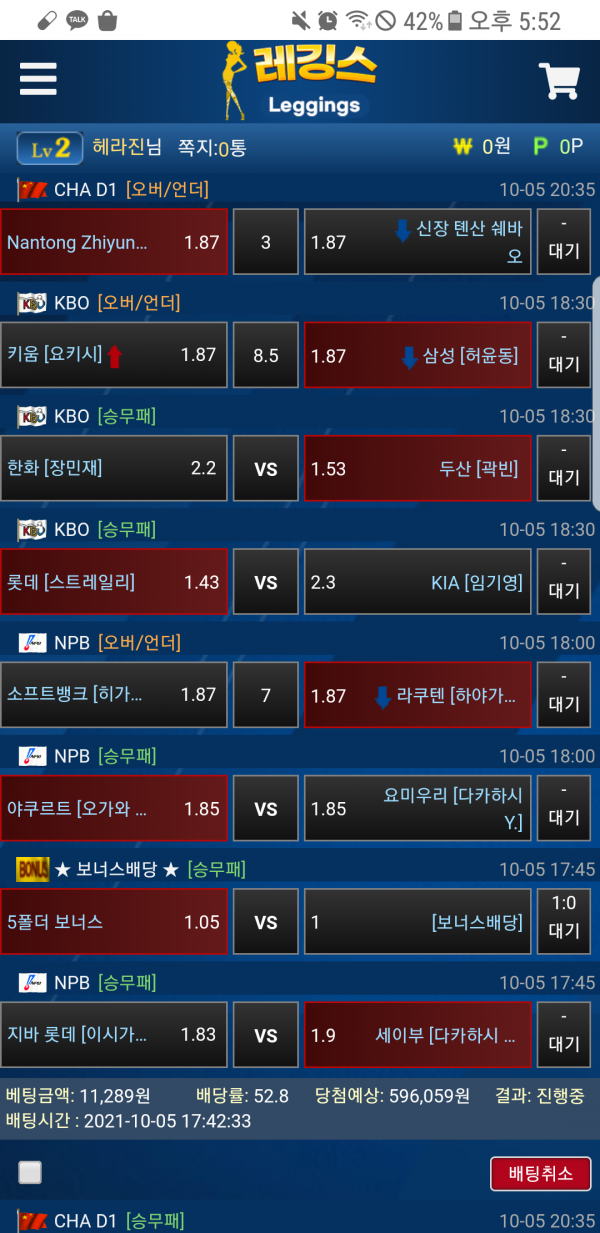Image resolution: width=600 pixels, height=1233 pixels.
Task: Choose KIA [임기영] at 2.3
Action: coord(417,582)
